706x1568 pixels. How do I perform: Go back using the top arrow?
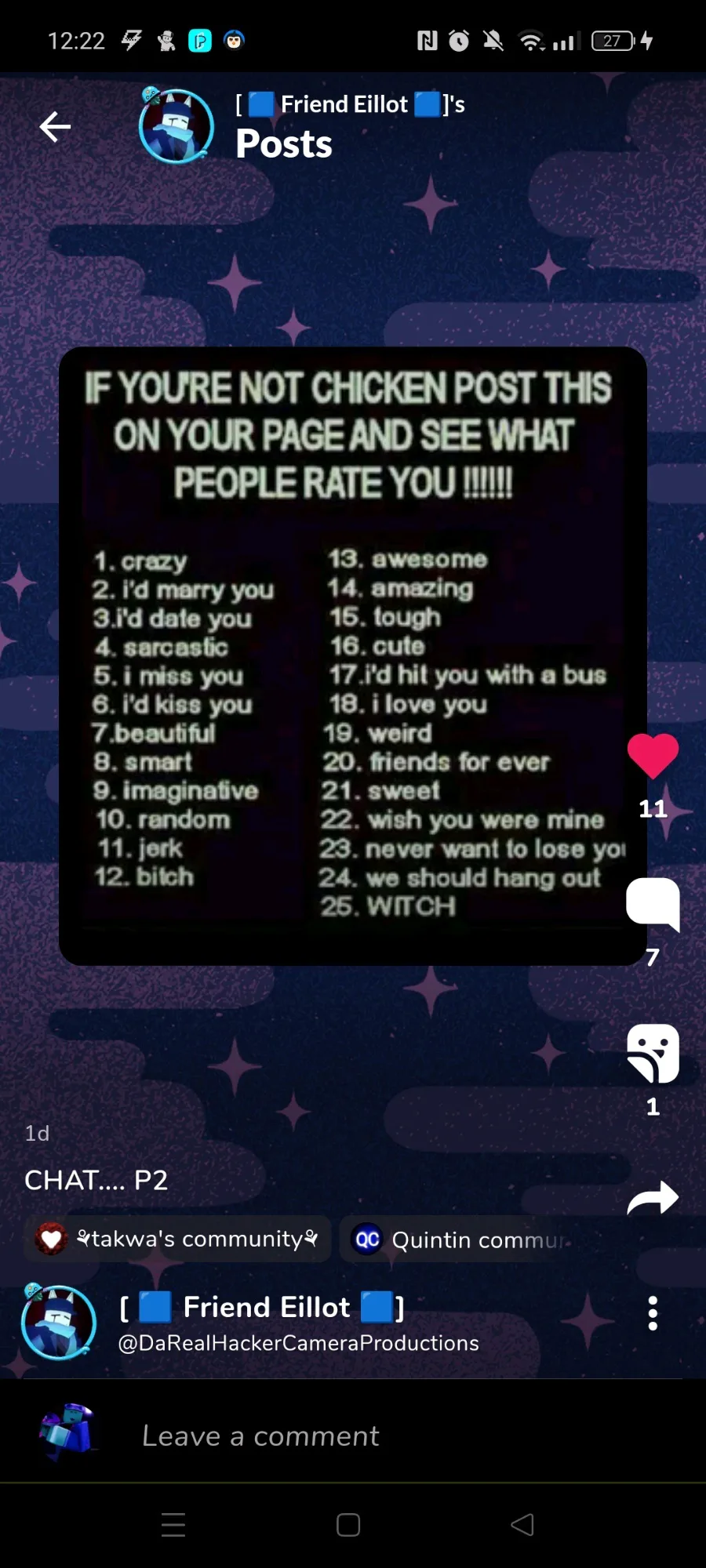tap(55, 126)
